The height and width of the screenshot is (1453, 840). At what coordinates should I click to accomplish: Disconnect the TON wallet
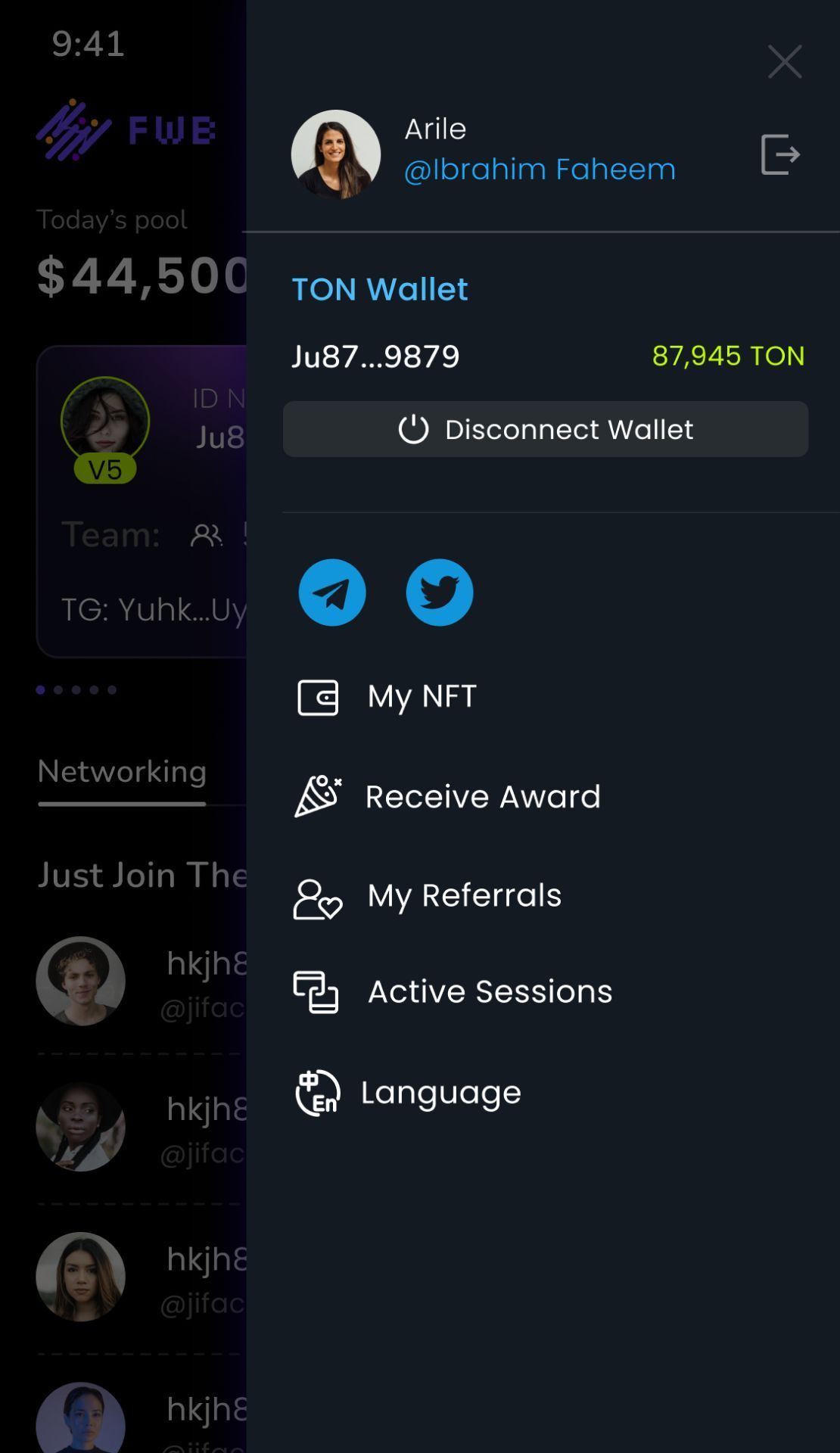[546, 429]
